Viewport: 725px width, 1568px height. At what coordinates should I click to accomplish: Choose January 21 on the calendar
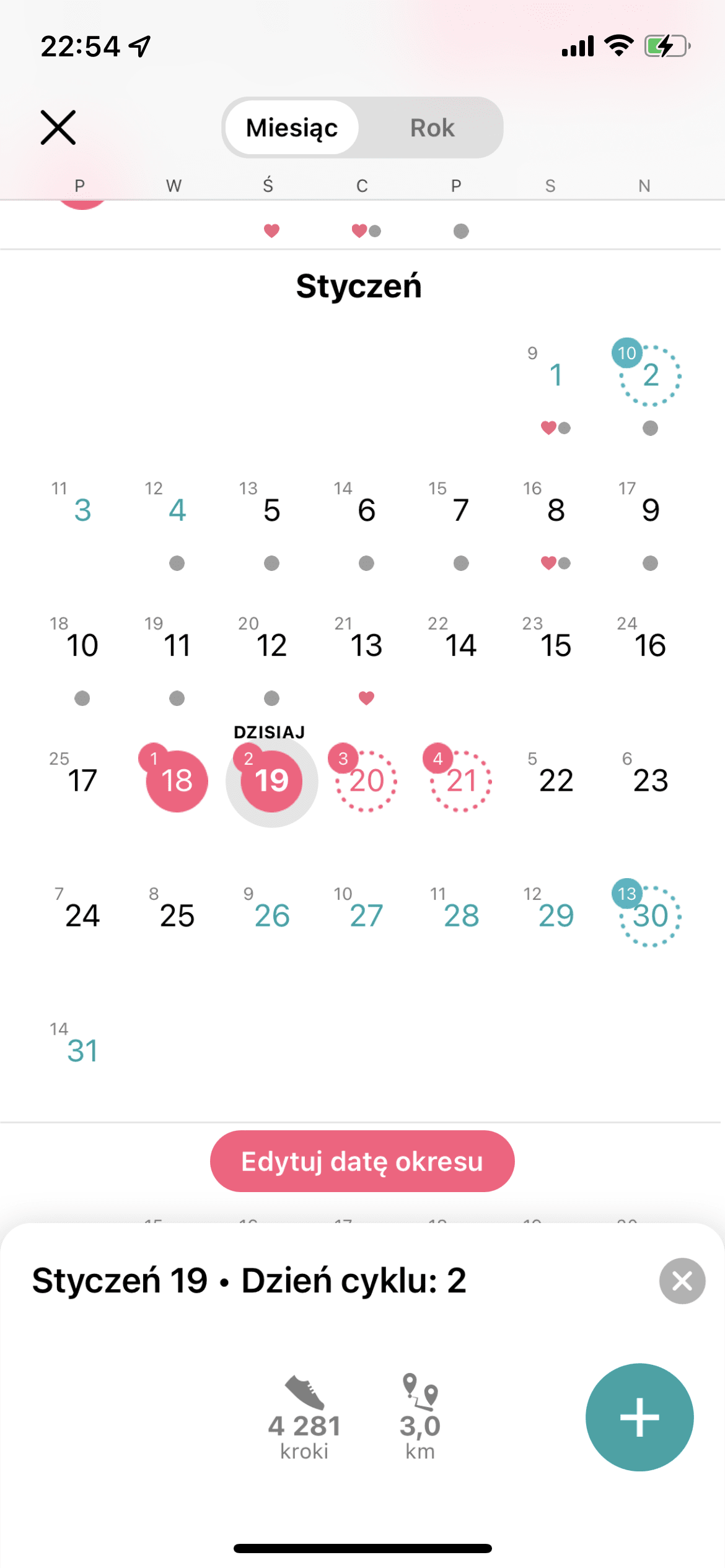click(461, 780)
